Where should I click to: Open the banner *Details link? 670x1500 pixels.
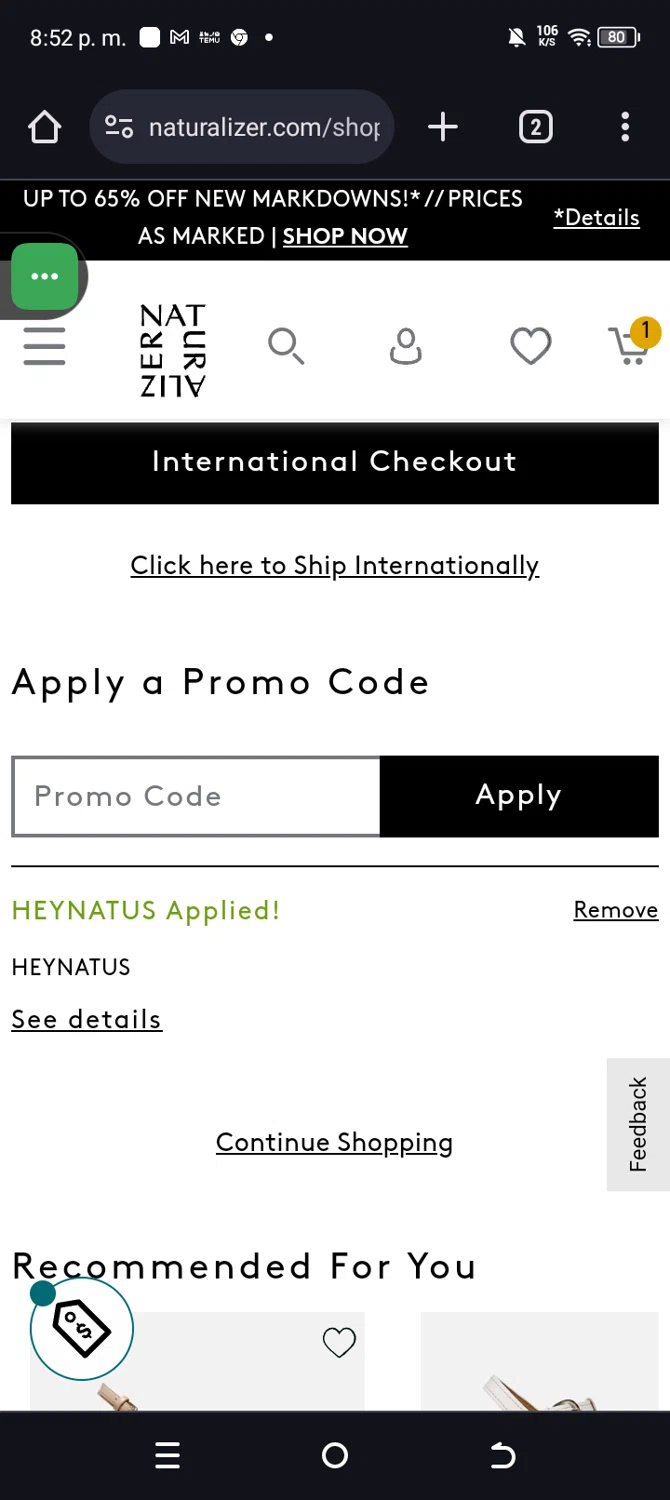click(597, 218)
